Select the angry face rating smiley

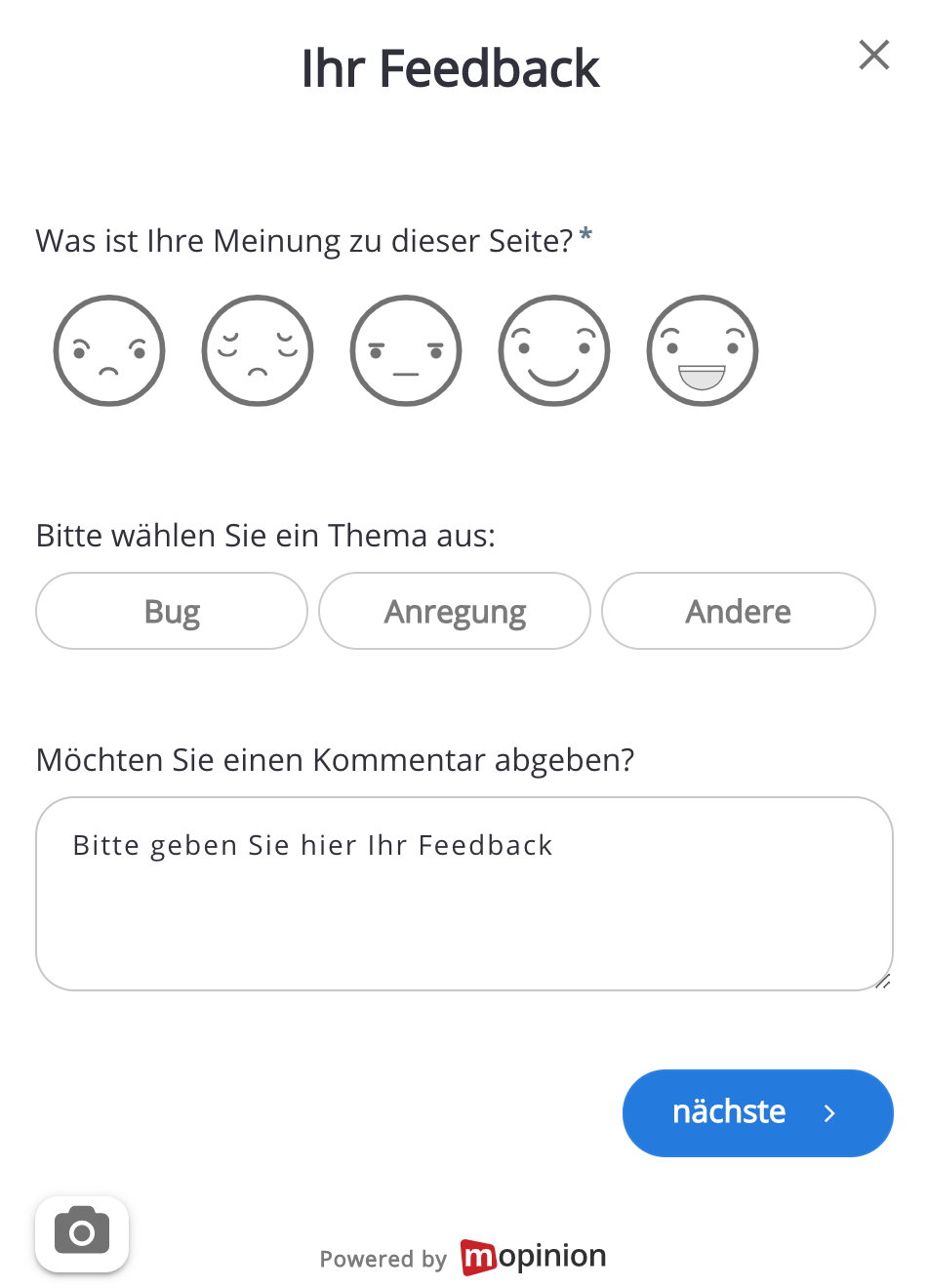point(108,349)
